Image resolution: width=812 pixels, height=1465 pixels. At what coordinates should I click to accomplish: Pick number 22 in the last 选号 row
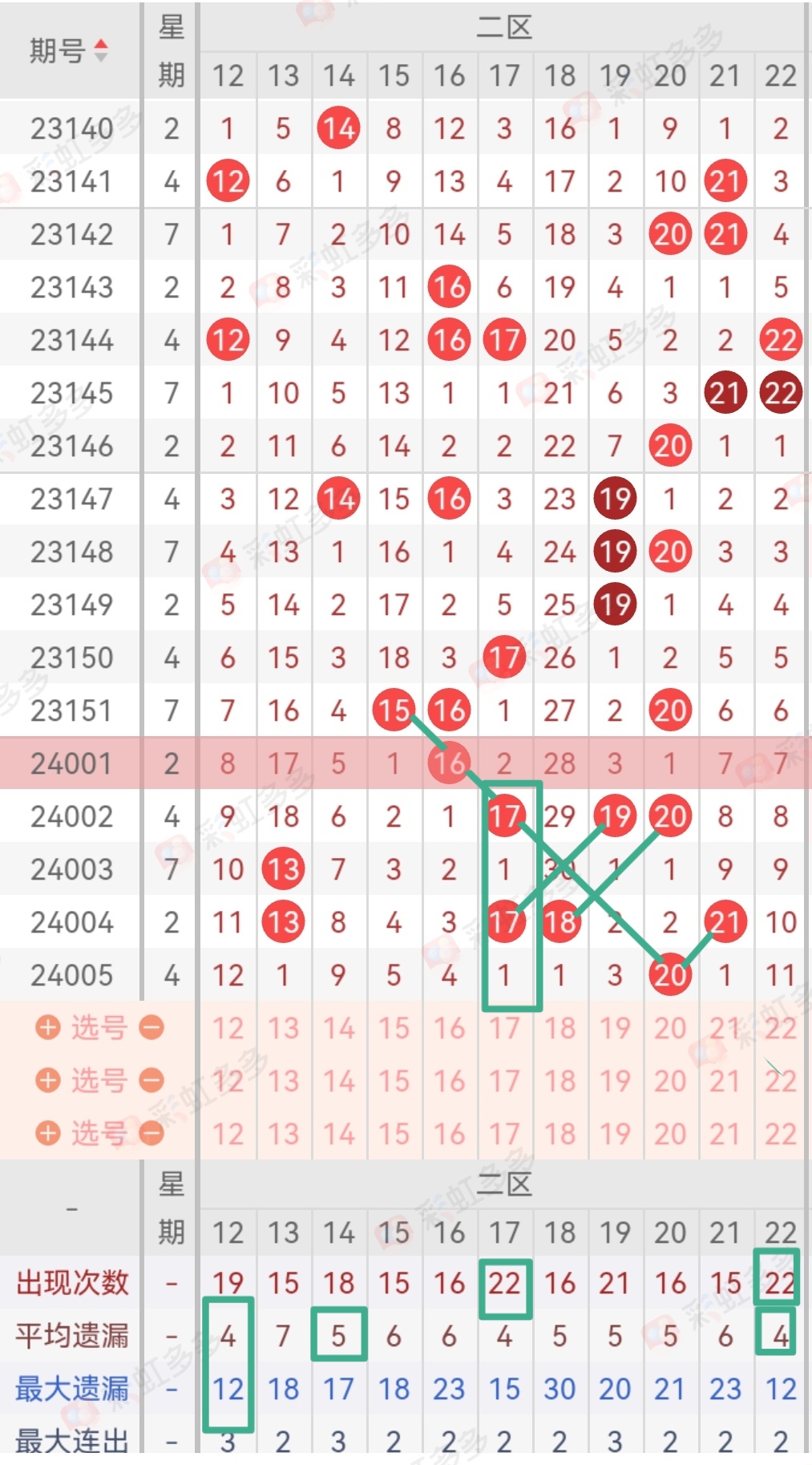[x=781, y=1134]
